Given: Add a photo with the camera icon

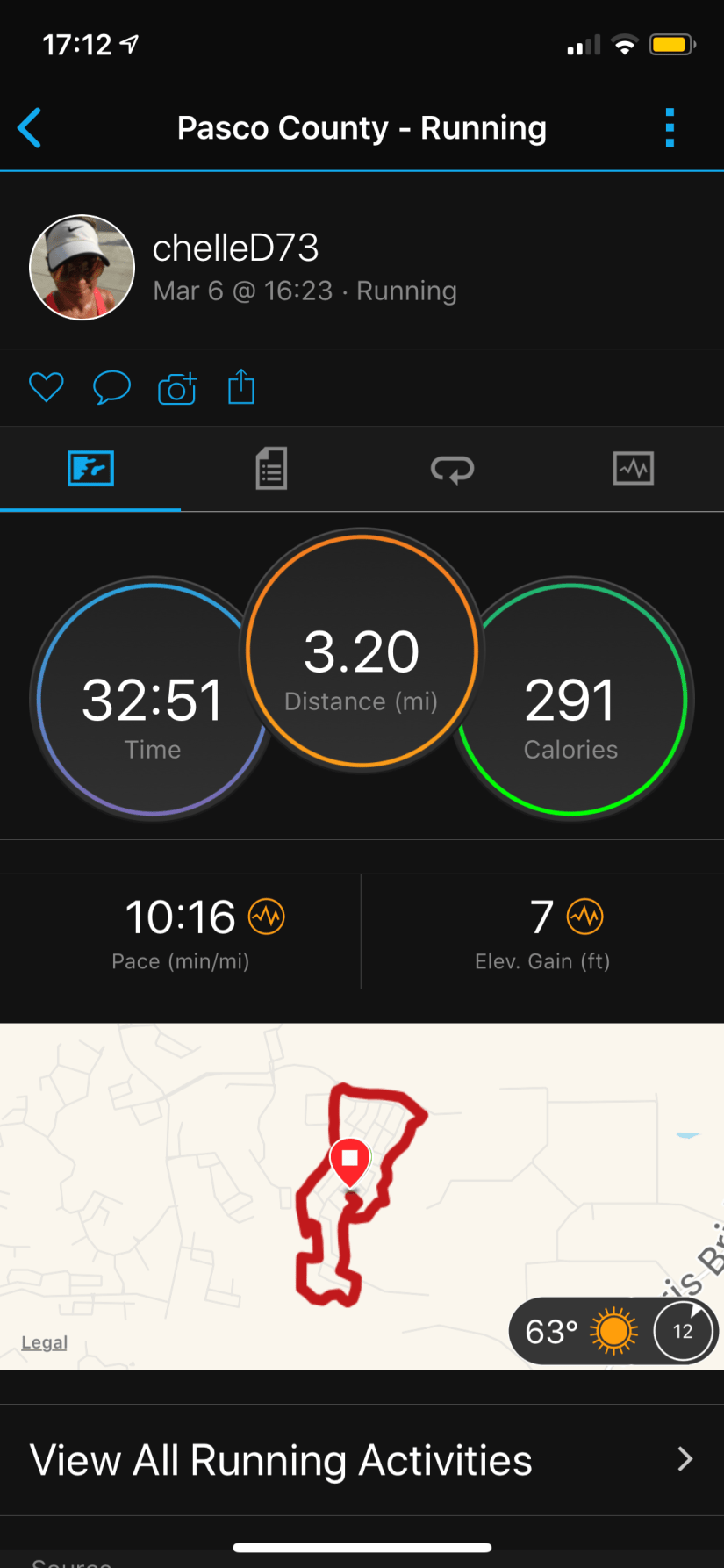Looking at the screenshot, I should pyautogui.click(x=176, y=387).
